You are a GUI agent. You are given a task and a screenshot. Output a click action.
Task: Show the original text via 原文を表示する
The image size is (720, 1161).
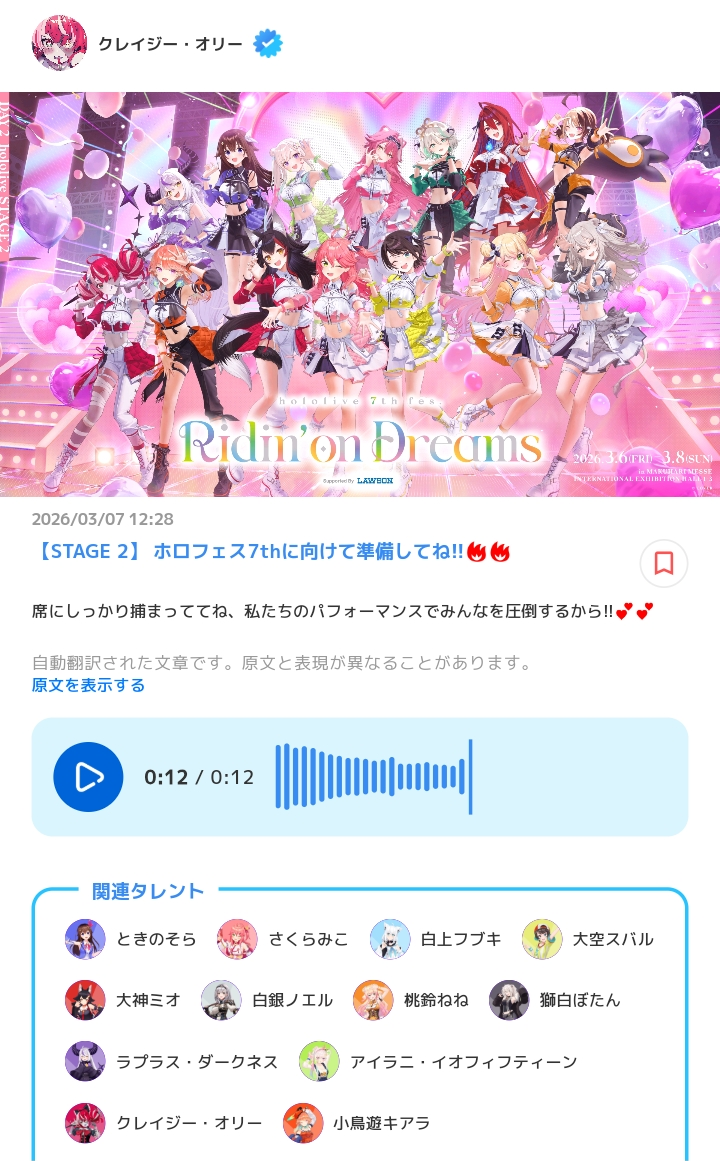(88, 685)
